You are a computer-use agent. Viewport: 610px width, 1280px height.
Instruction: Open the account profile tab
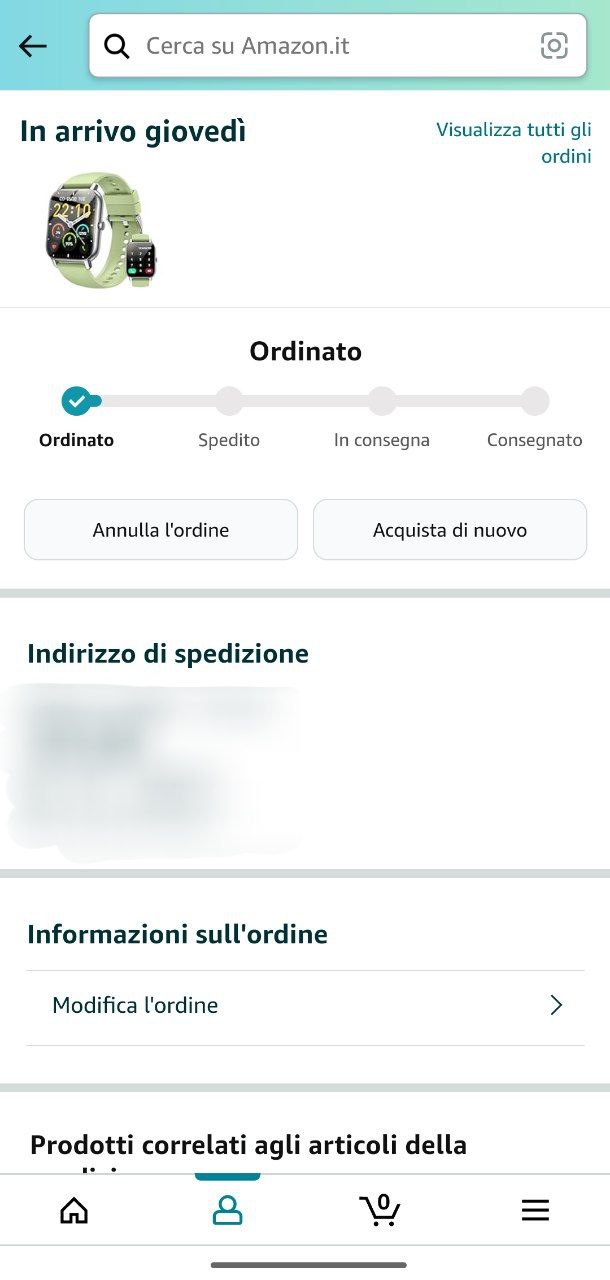[x=227, y=1211]
